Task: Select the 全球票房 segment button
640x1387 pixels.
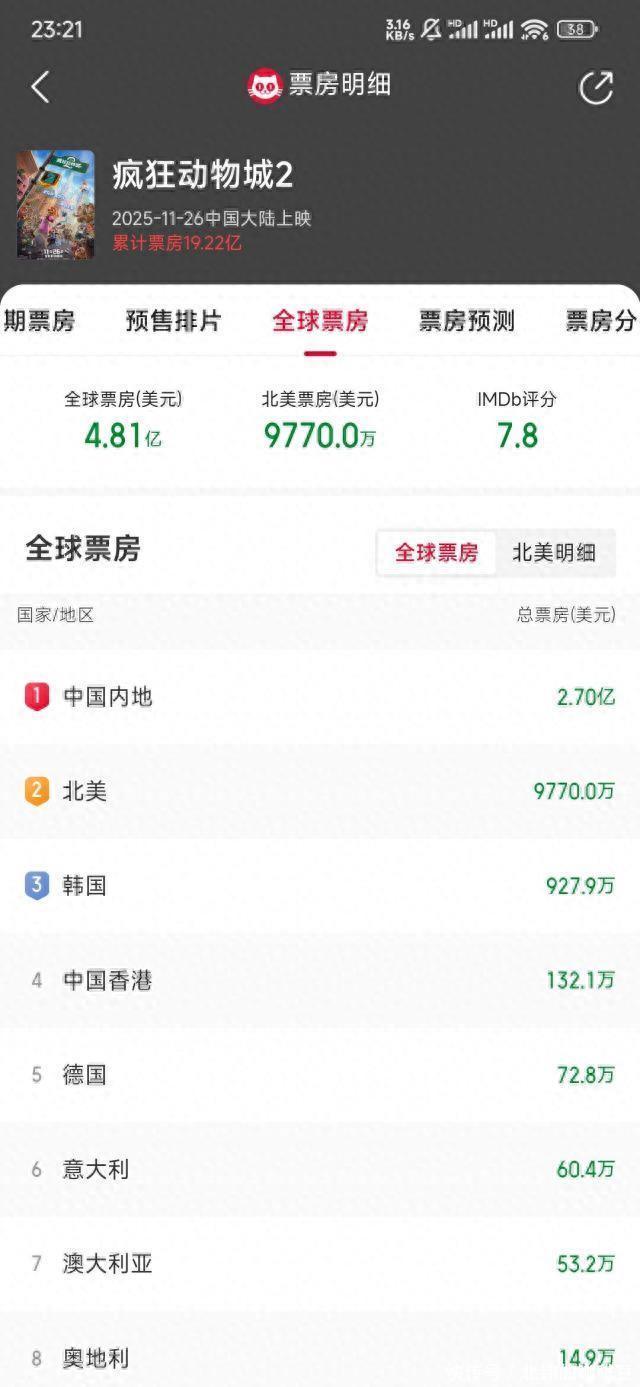Action: point(437,552)
